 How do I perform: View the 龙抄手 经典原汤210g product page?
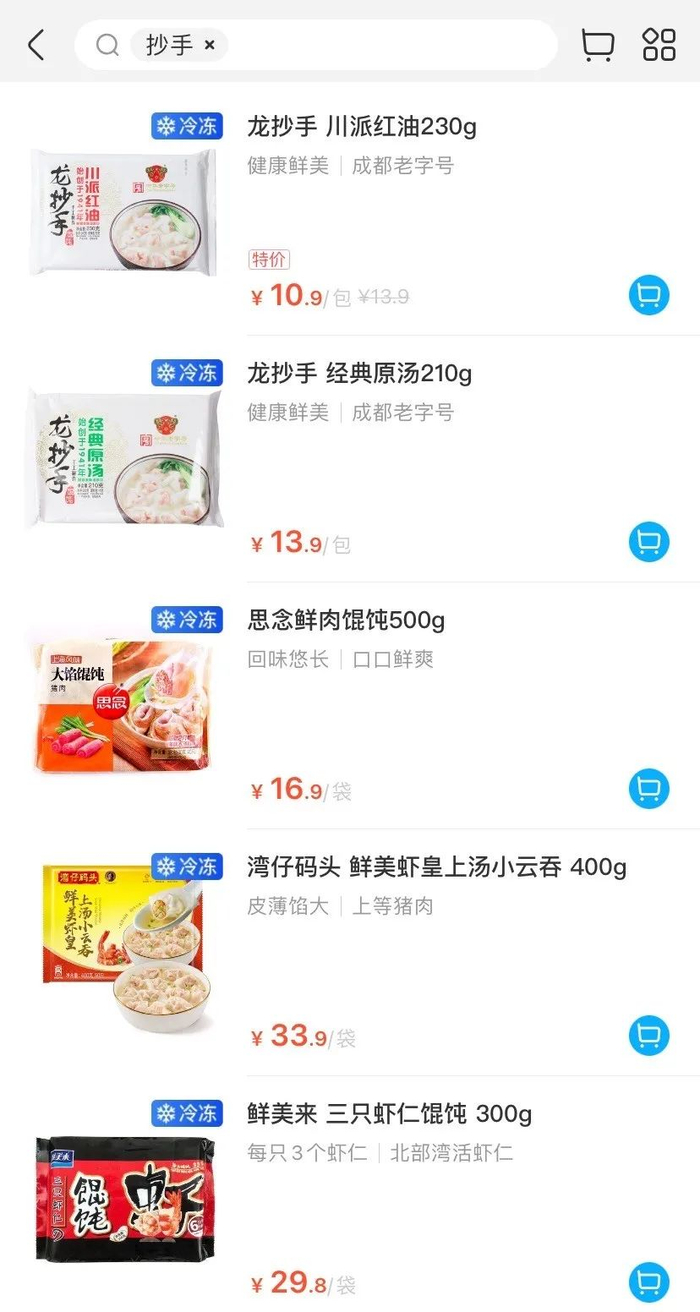[x=359, y=374]
